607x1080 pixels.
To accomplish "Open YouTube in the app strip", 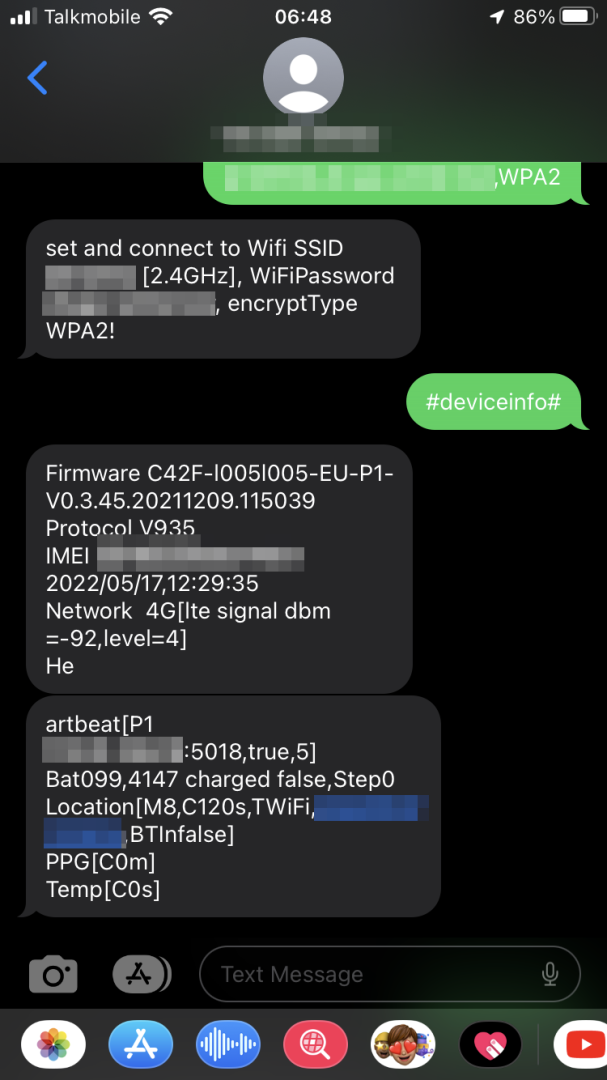I will point(581,1046).
